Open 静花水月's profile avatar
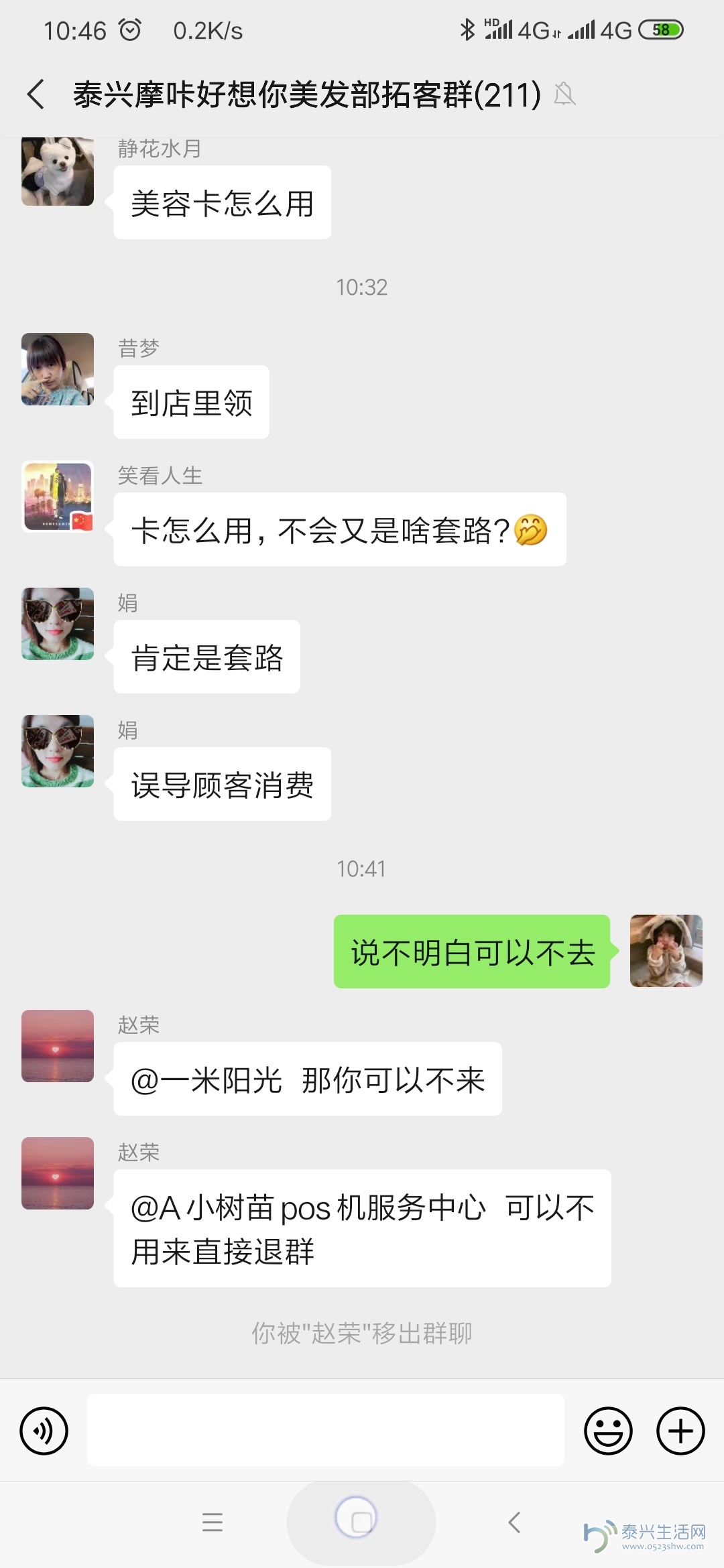 click(x=58, y=172)
